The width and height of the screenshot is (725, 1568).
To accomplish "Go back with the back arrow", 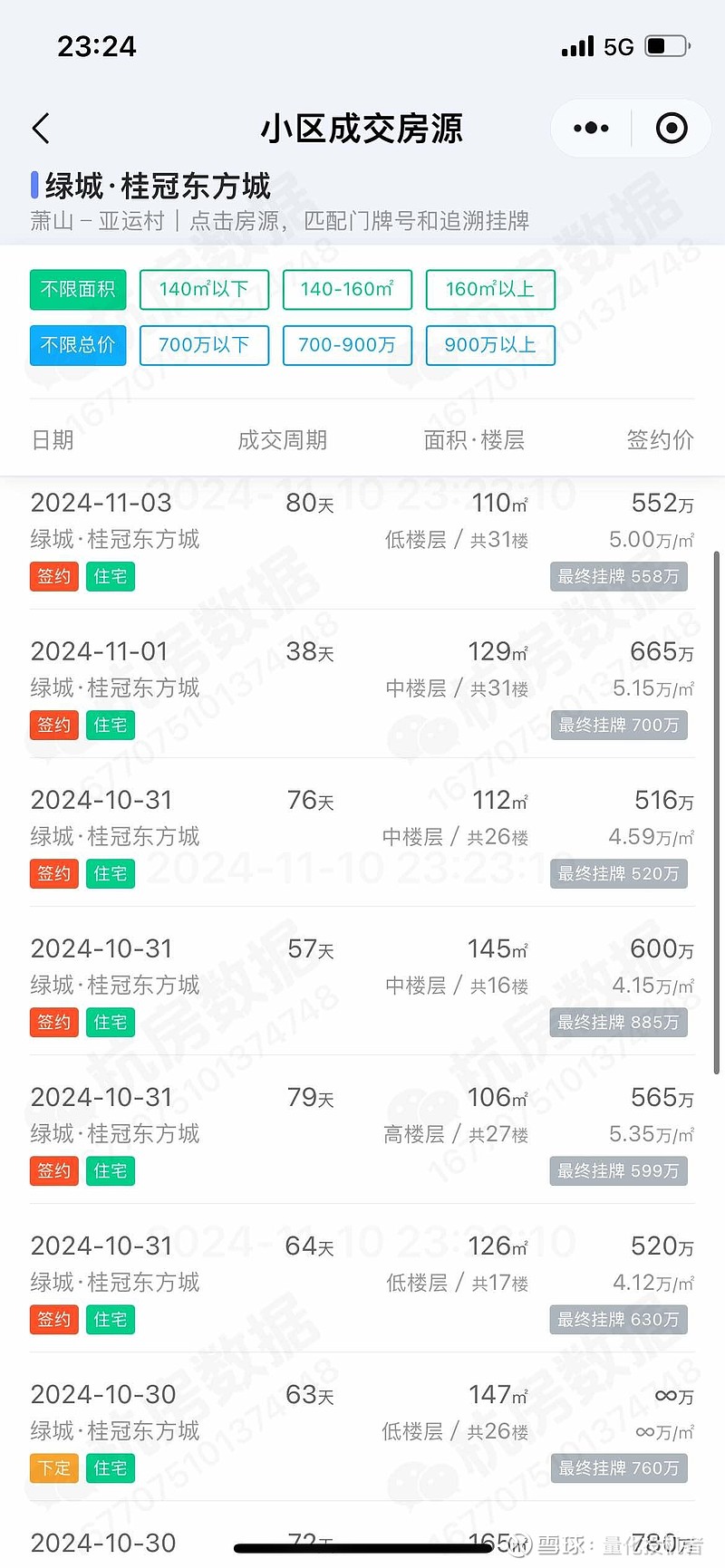I will click(41, 129).
